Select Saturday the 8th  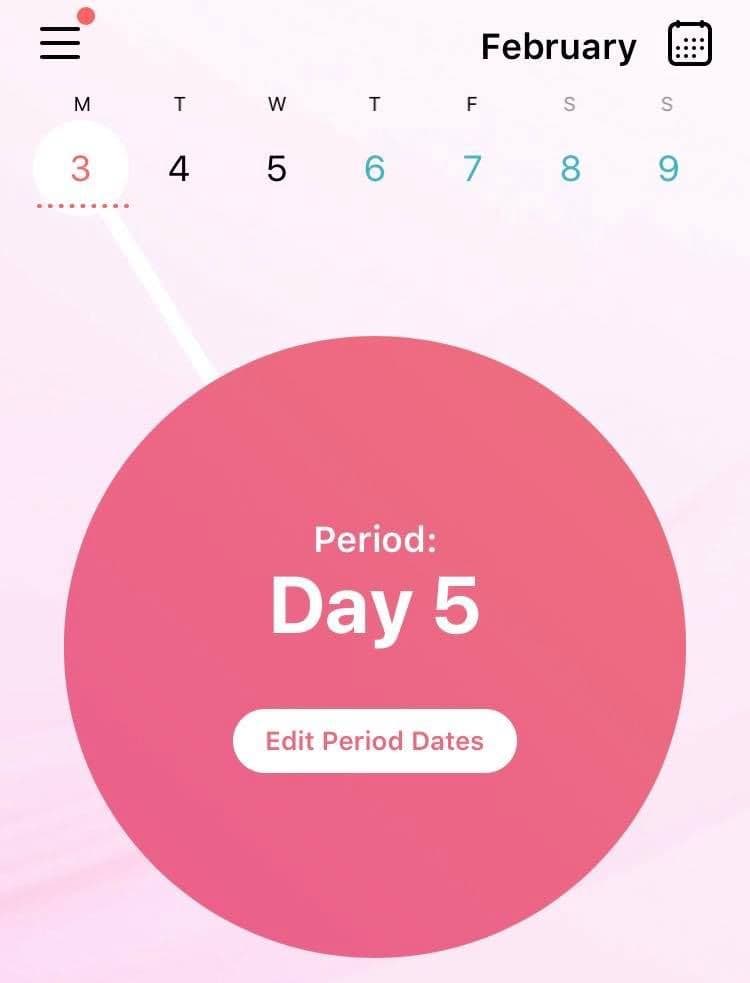570,168
